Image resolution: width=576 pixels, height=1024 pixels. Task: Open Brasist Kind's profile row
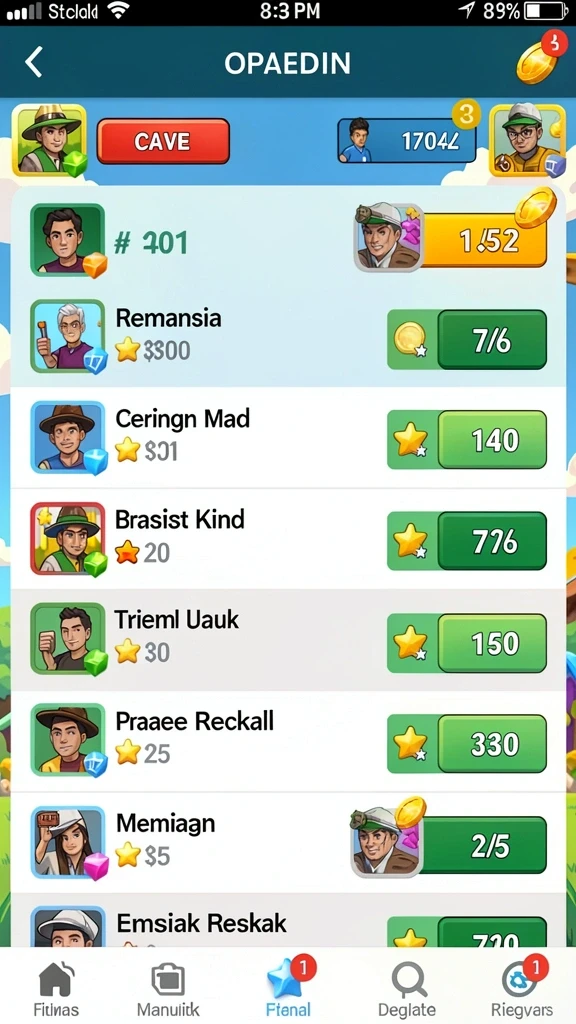coord(288,539)
